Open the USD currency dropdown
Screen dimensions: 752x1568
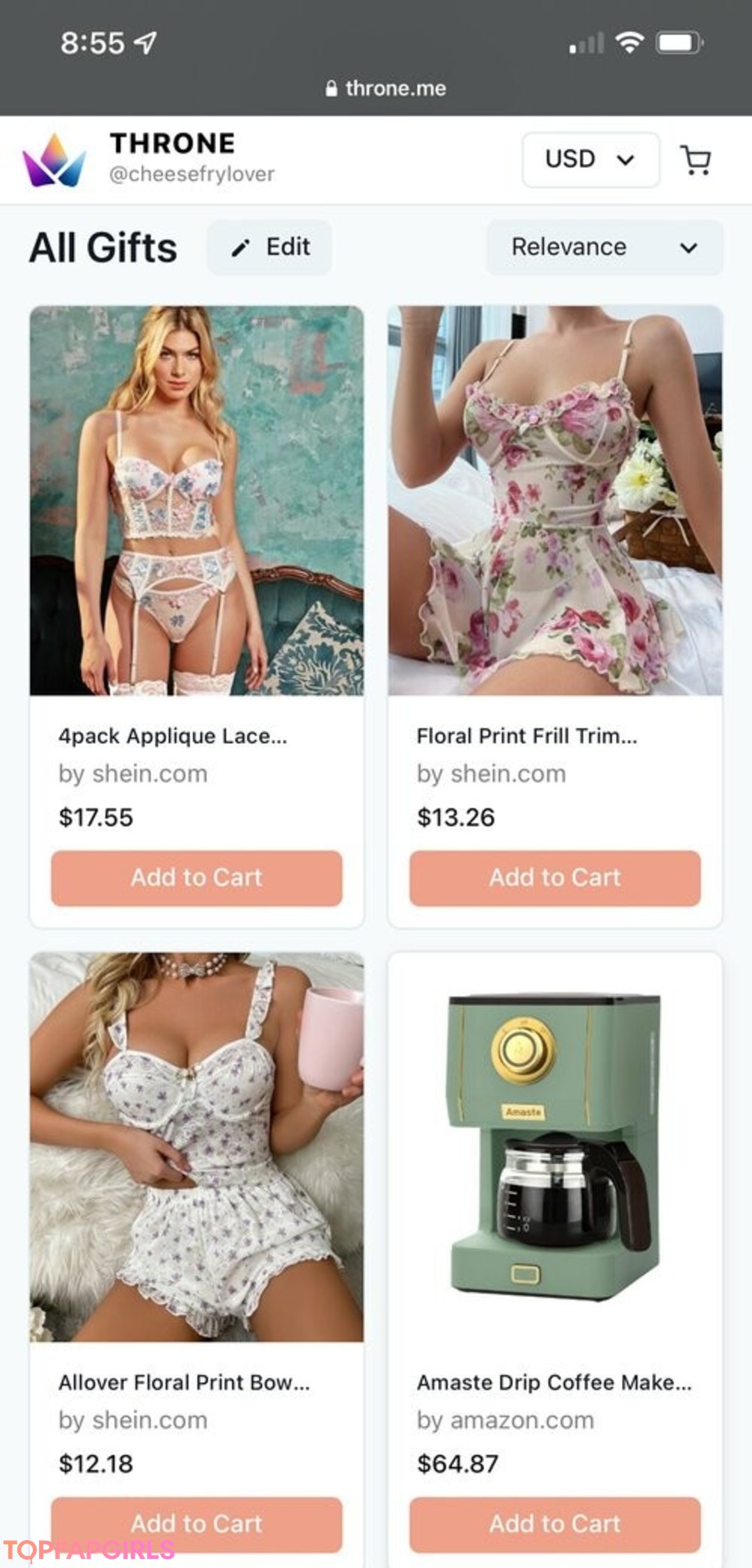(x=590, y=160)
